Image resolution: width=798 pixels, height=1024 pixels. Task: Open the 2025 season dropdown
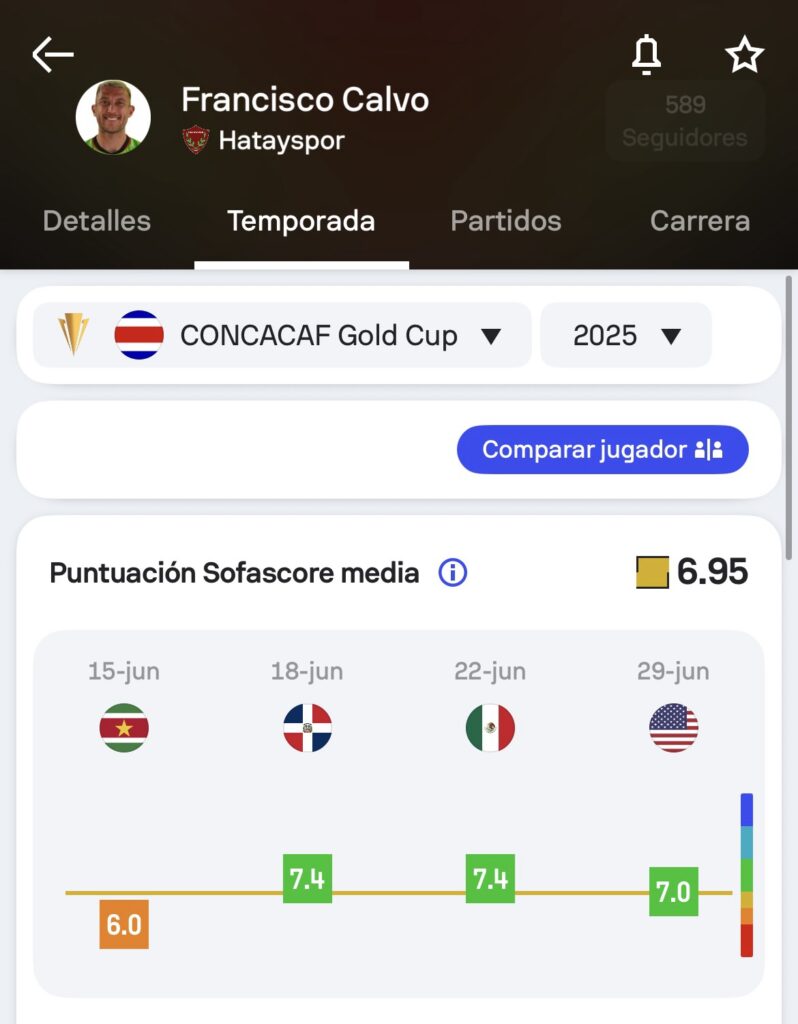(x=626, y=336)
